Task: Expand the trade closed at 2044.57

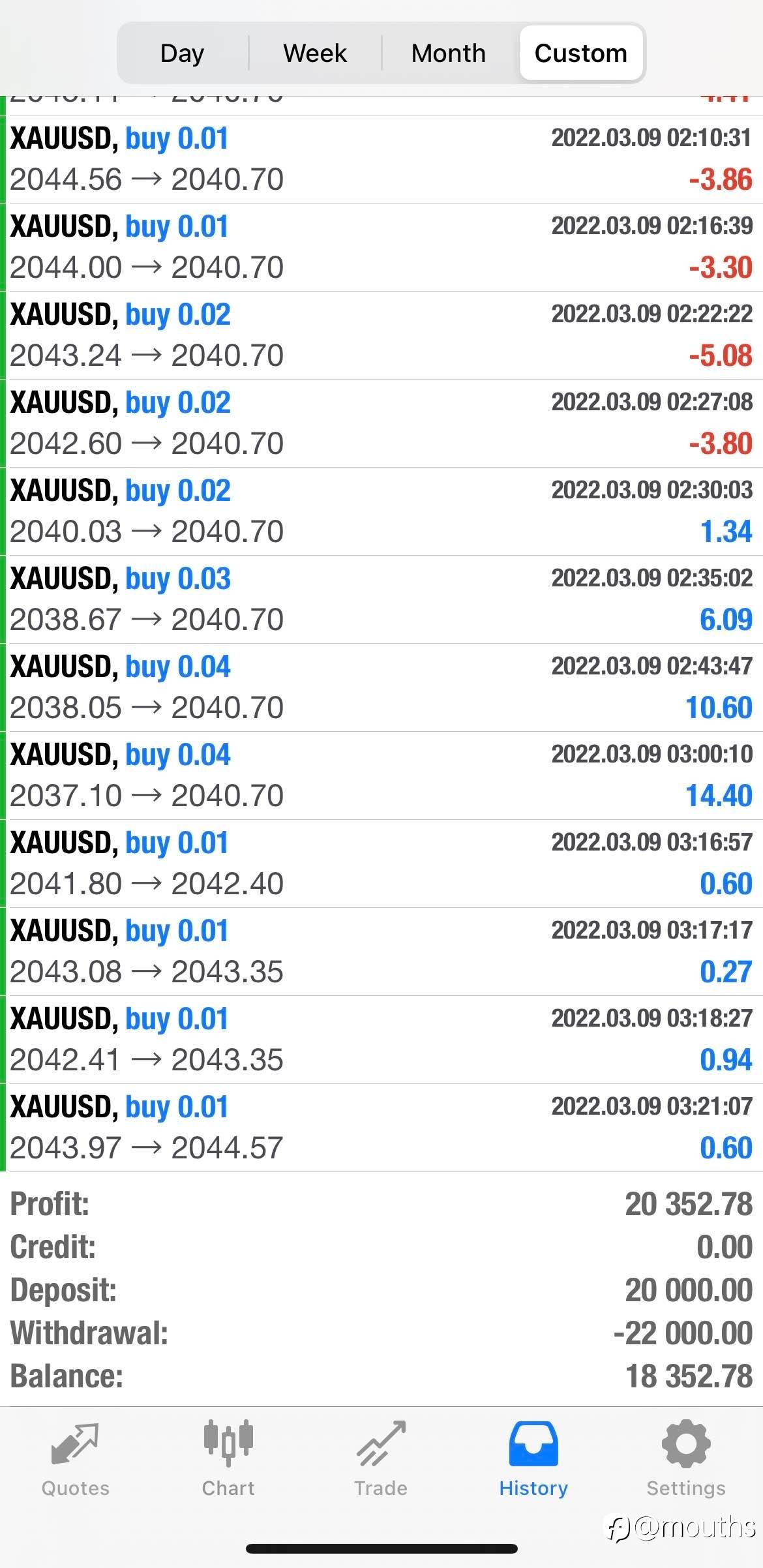Action: click(x=381, y=1128)
